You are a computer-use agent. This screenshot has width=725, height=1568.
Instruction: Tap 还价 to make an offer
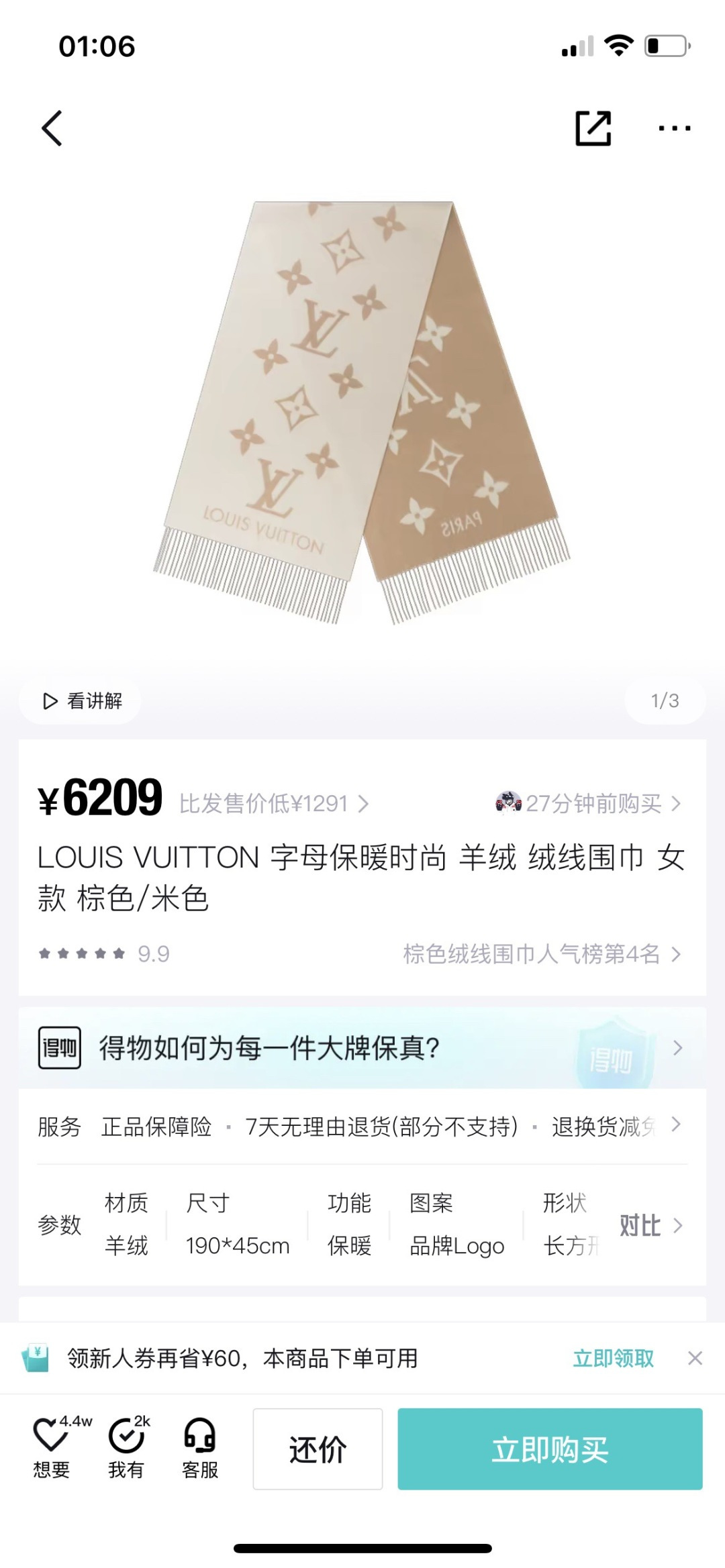[x=318, y=1449]
